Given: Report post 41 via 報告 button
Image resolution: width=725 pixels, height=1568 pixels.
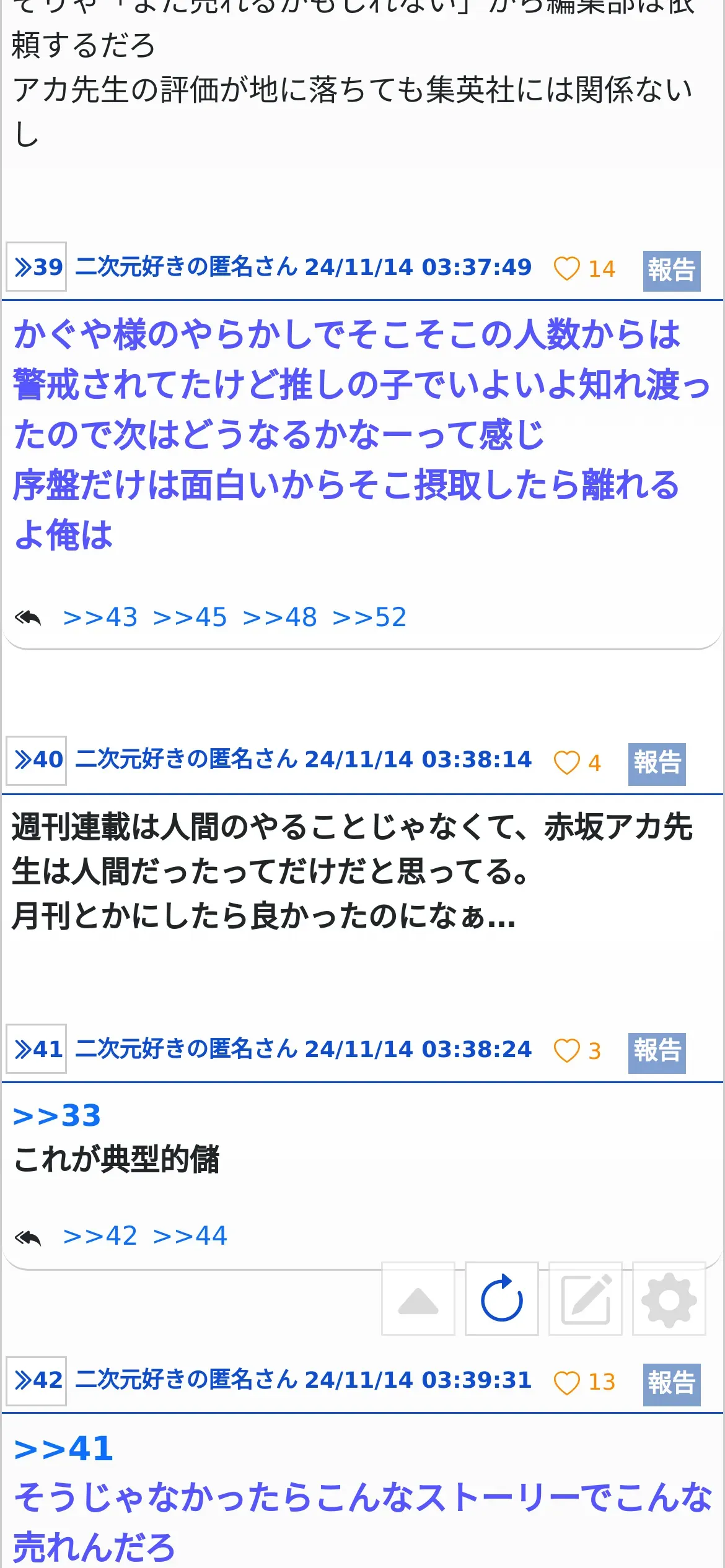Looking at the screenshot, I should coord(657,1052).
